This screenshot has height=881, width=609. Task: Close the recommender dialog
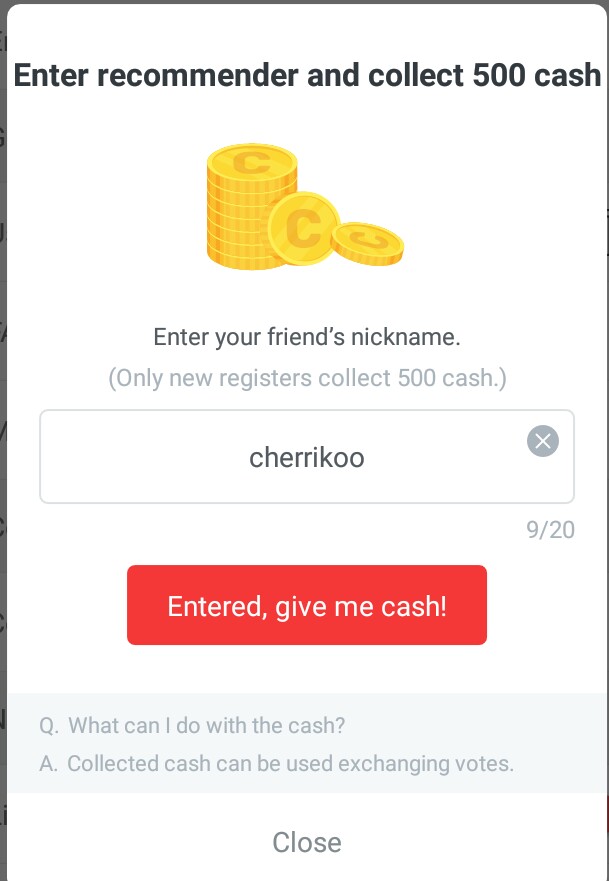coord(306,842)
